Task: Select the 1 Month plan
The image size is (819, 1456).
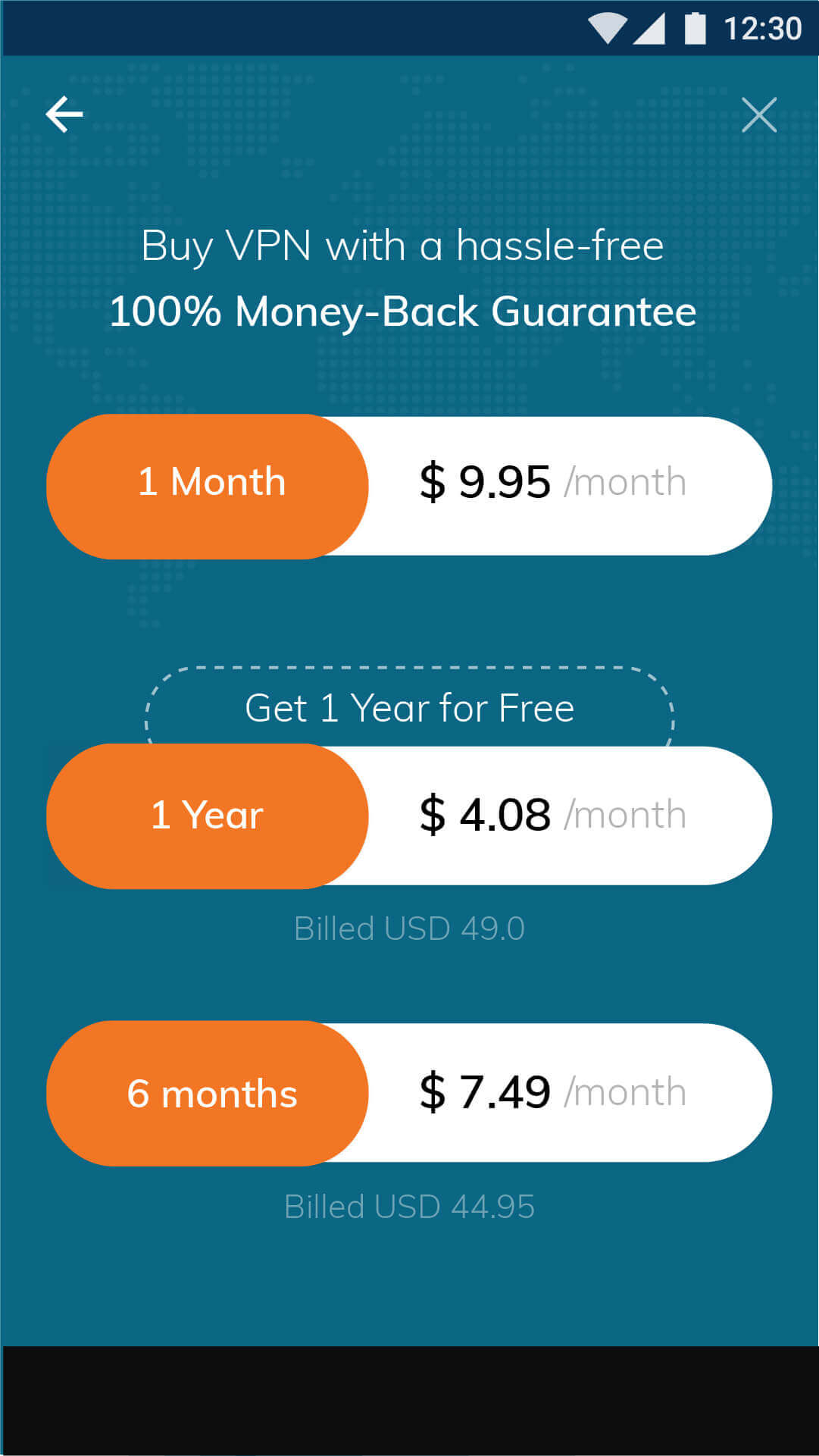Action: 409,486
